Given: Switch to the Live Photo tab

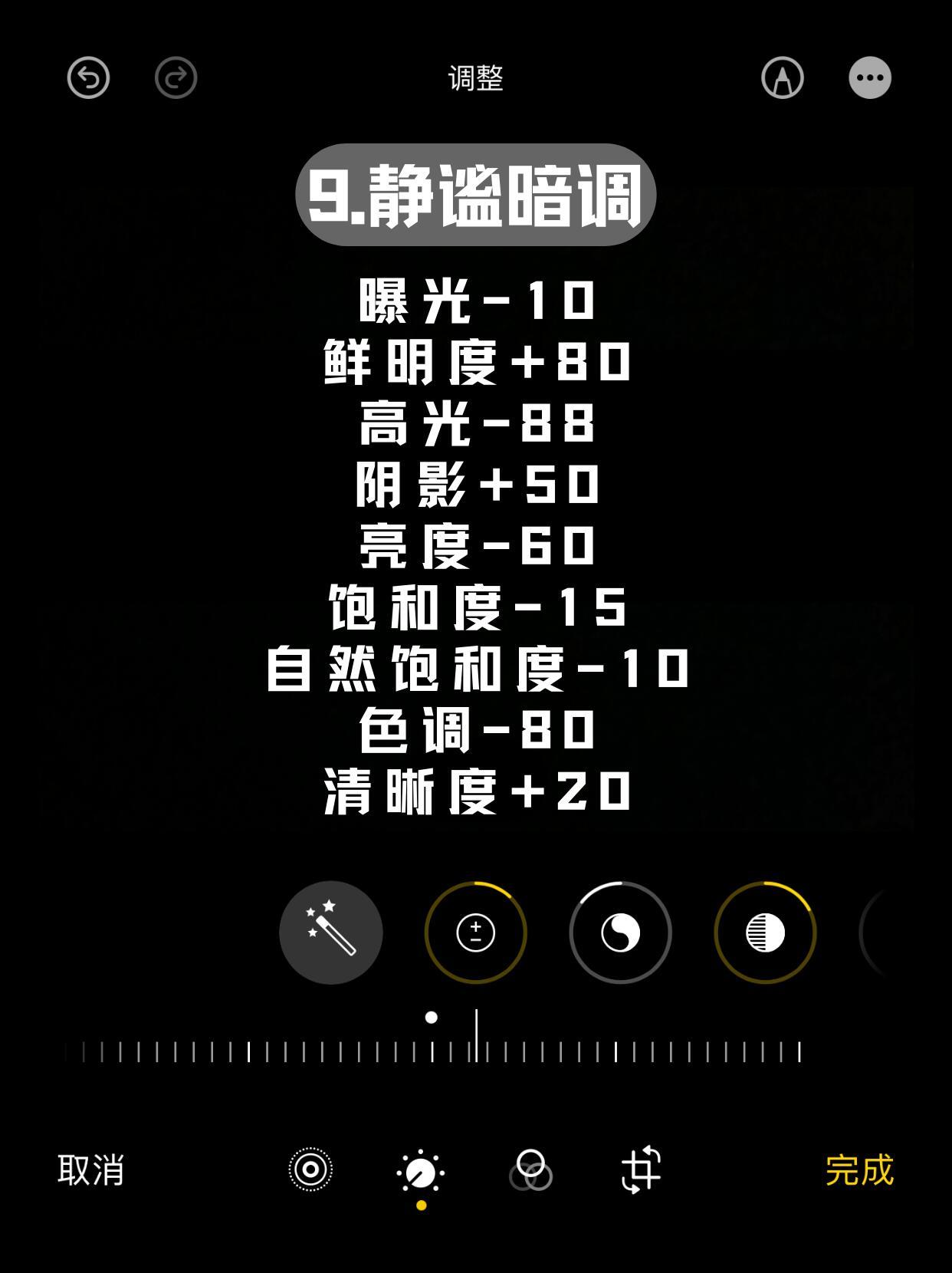Looking at the screenshot, I should 310,1170.
